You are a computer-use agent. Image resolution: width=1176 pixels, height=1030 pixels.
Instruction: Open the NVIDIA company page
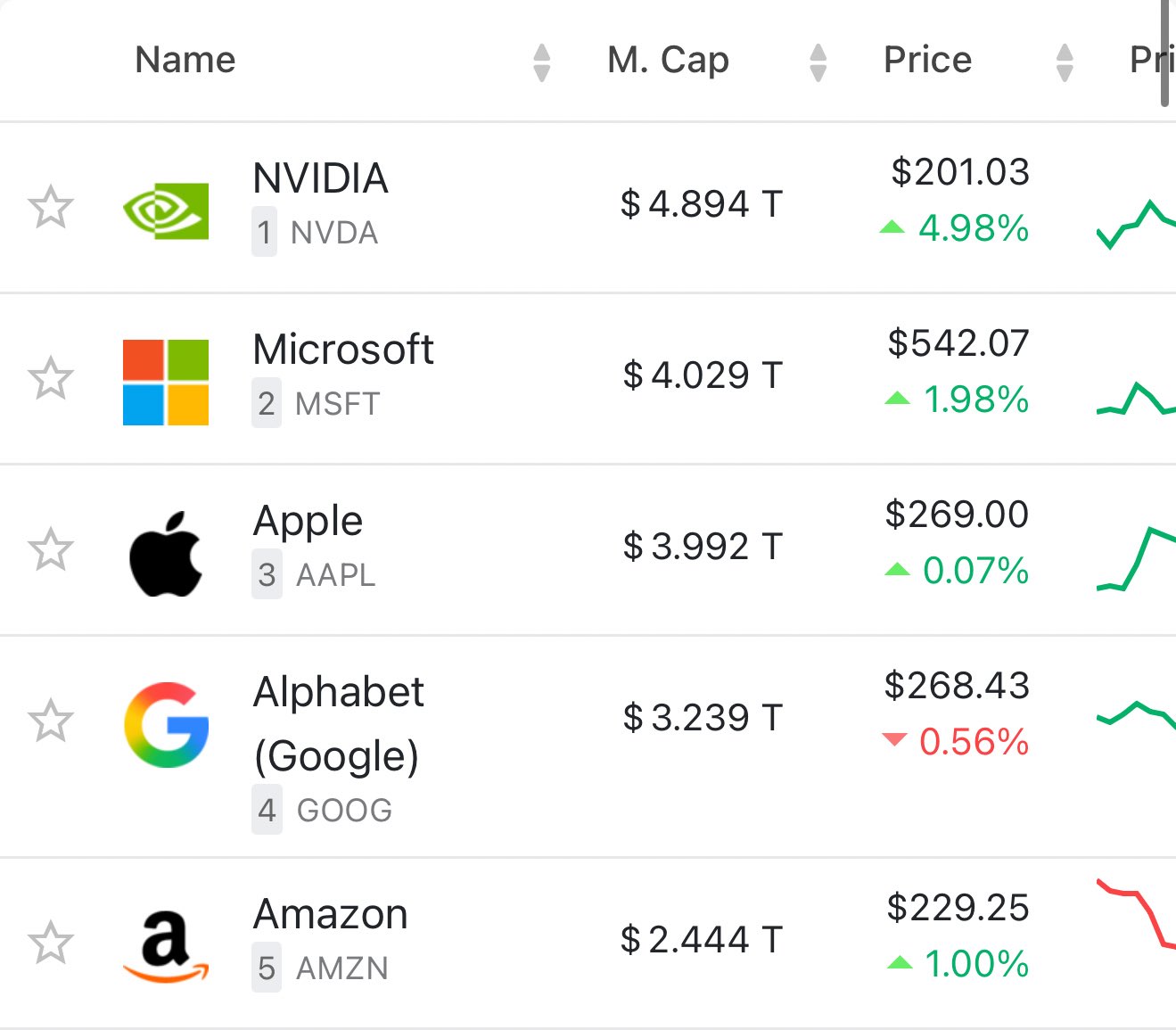[321, 179]
